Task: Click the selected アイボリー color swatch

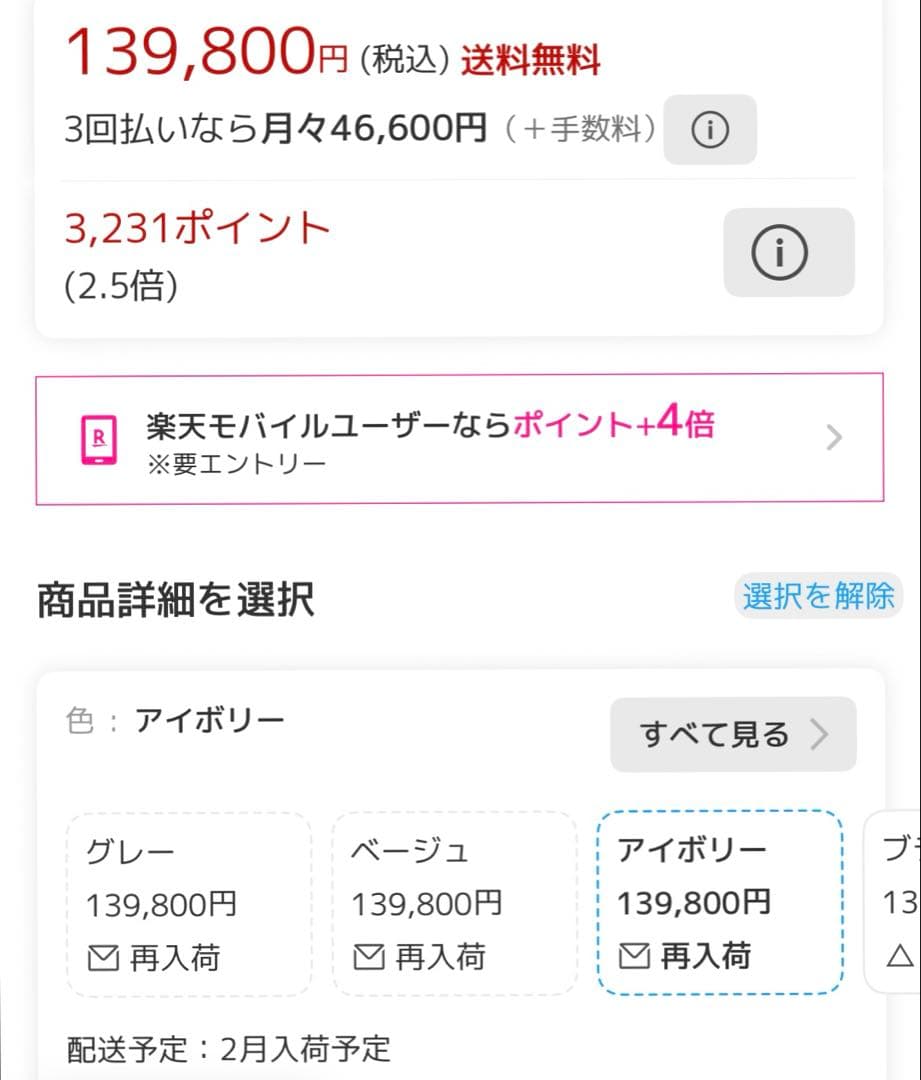Action: click(x=721, y=901)
